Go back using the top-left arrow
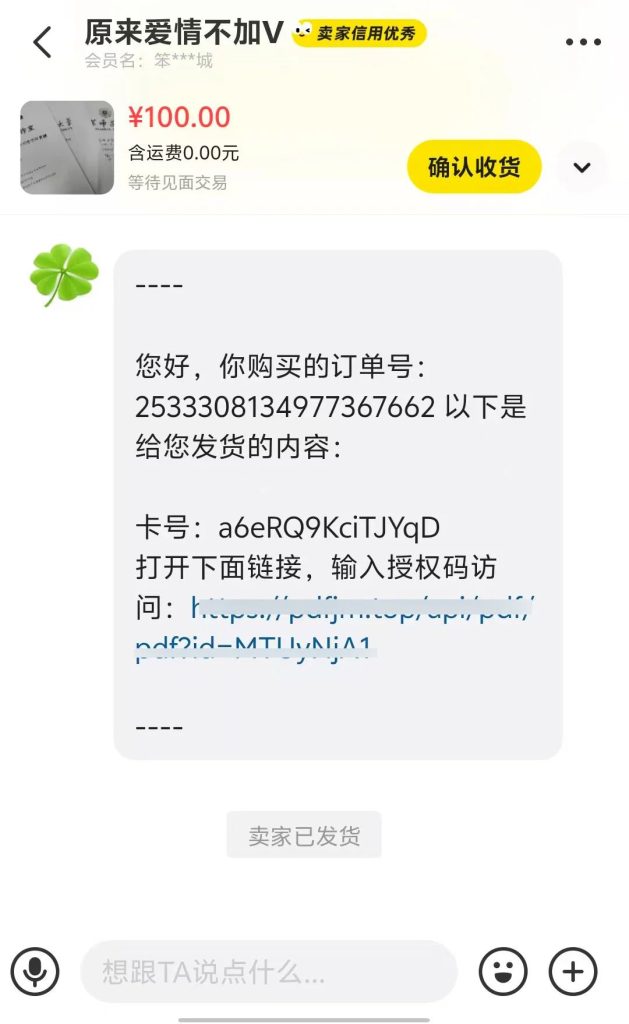 (x=42, y=42)
